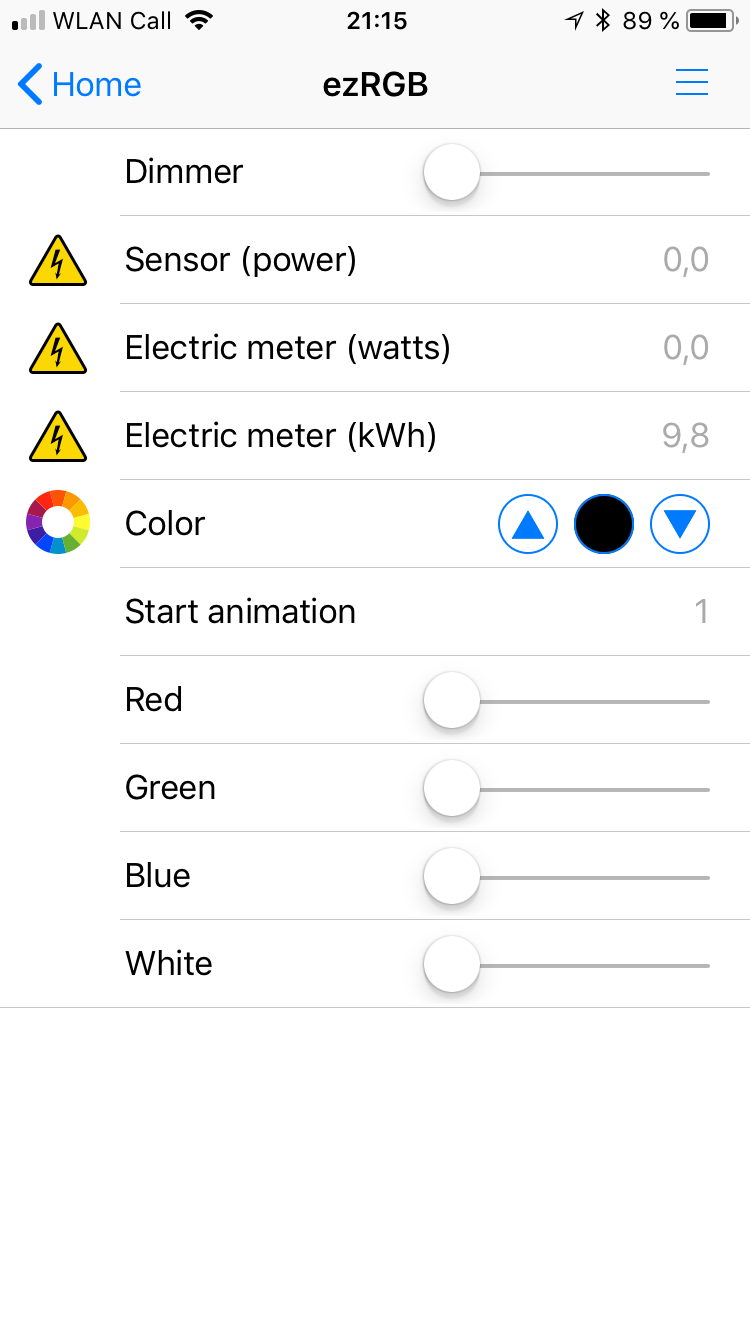Go back to Home

(x=80, y=85)
